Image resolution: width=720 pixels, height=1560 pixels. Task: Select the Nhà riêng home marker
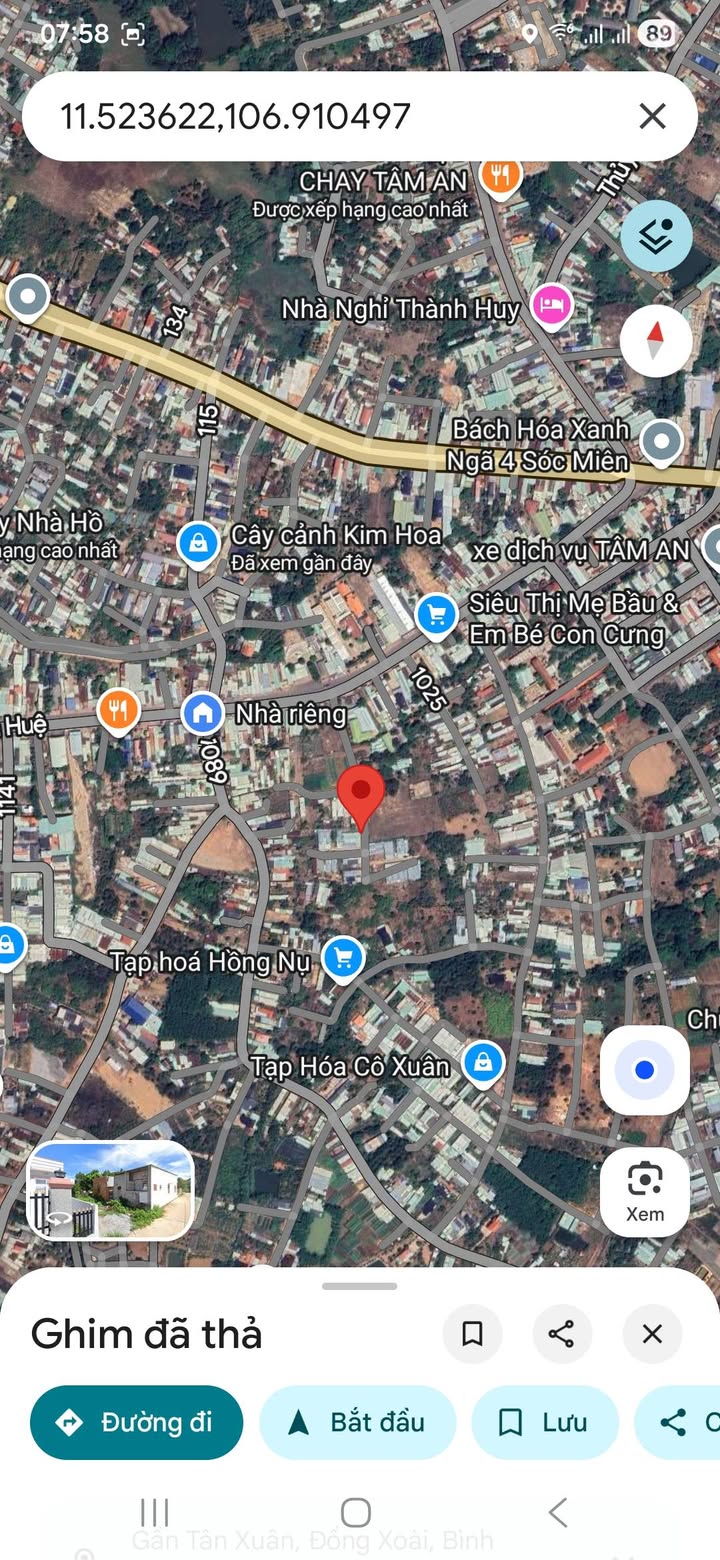[203, 713]
